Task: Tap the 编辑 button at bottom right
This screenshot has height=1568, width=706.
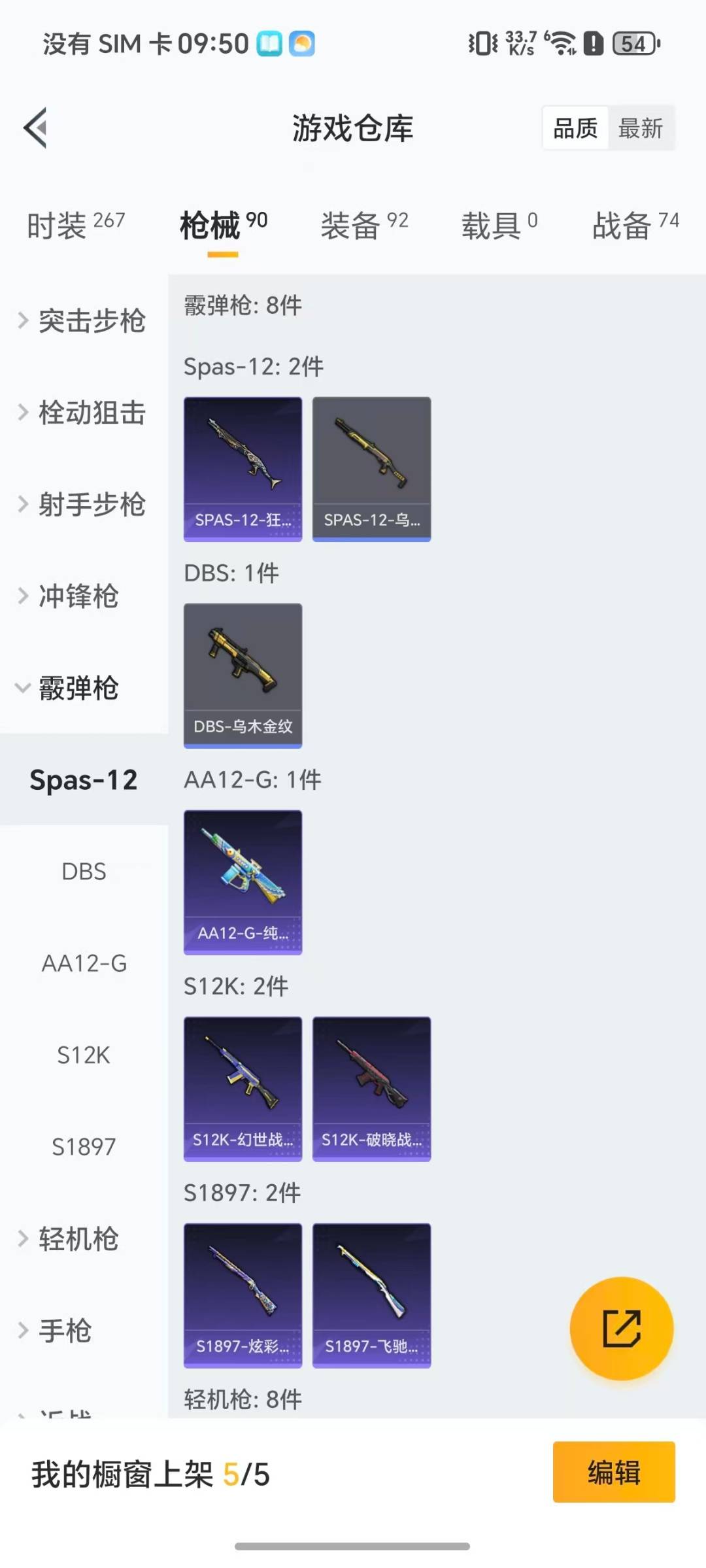Action: click(614, 1471)
